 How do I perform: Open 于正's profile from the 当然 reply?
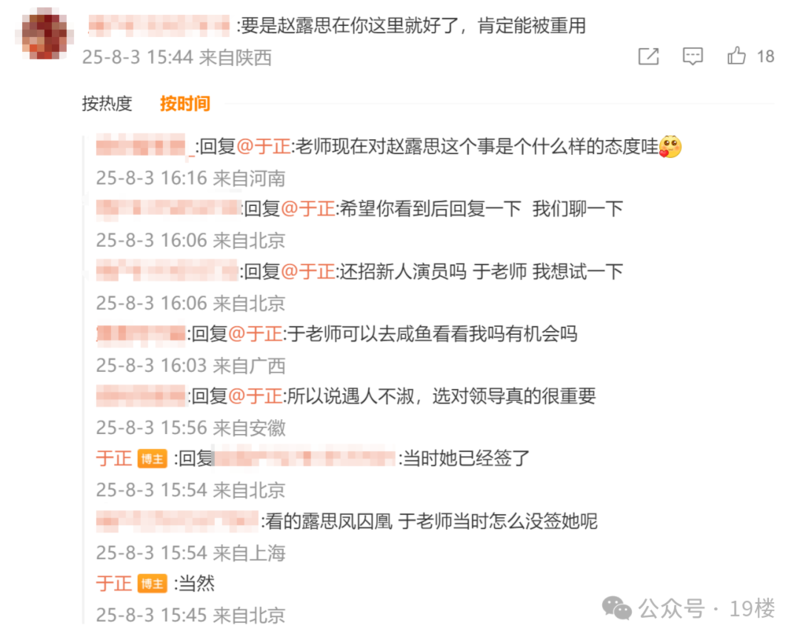(x=113, y=583)
